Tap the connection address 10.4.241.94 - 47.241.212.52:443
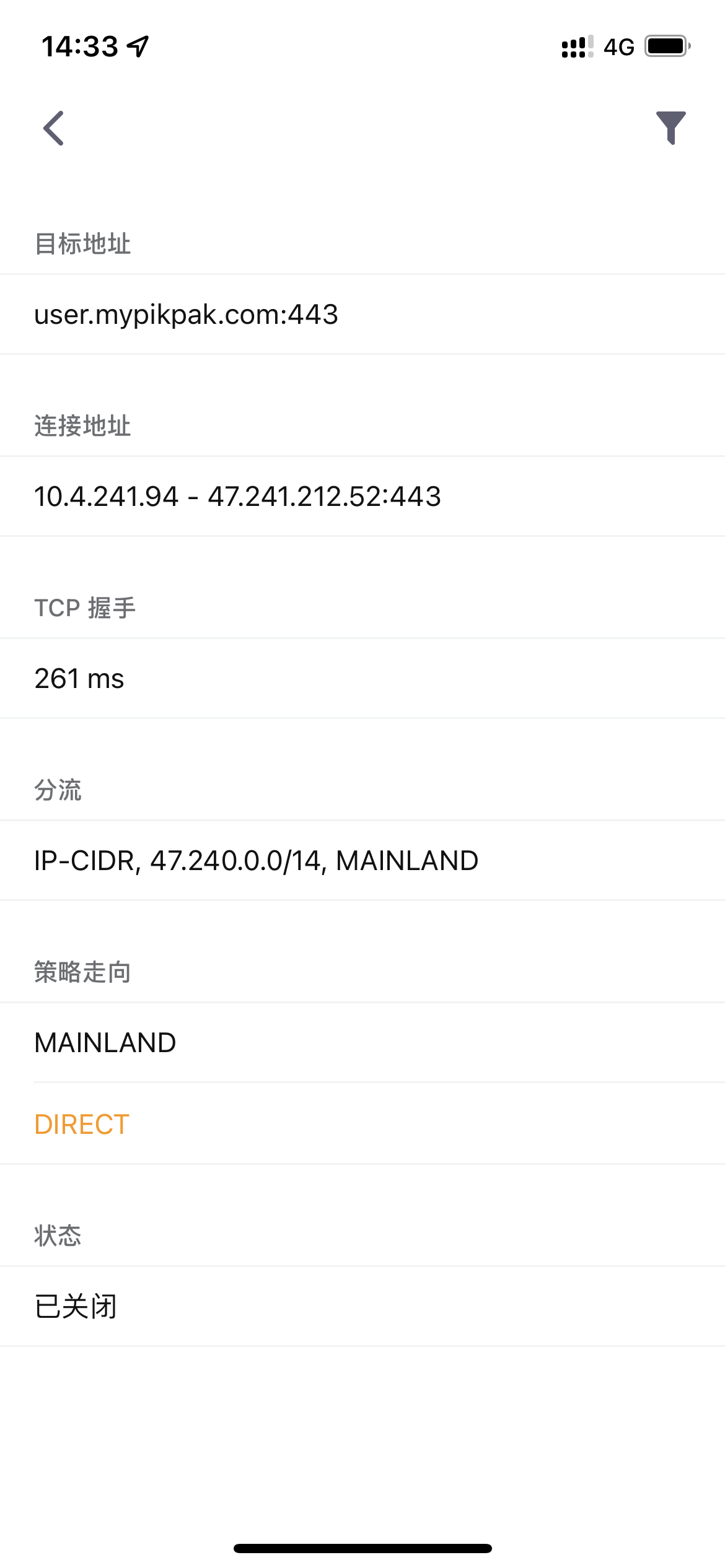Viewport: 725px width, 1568px height. (237, 496)
